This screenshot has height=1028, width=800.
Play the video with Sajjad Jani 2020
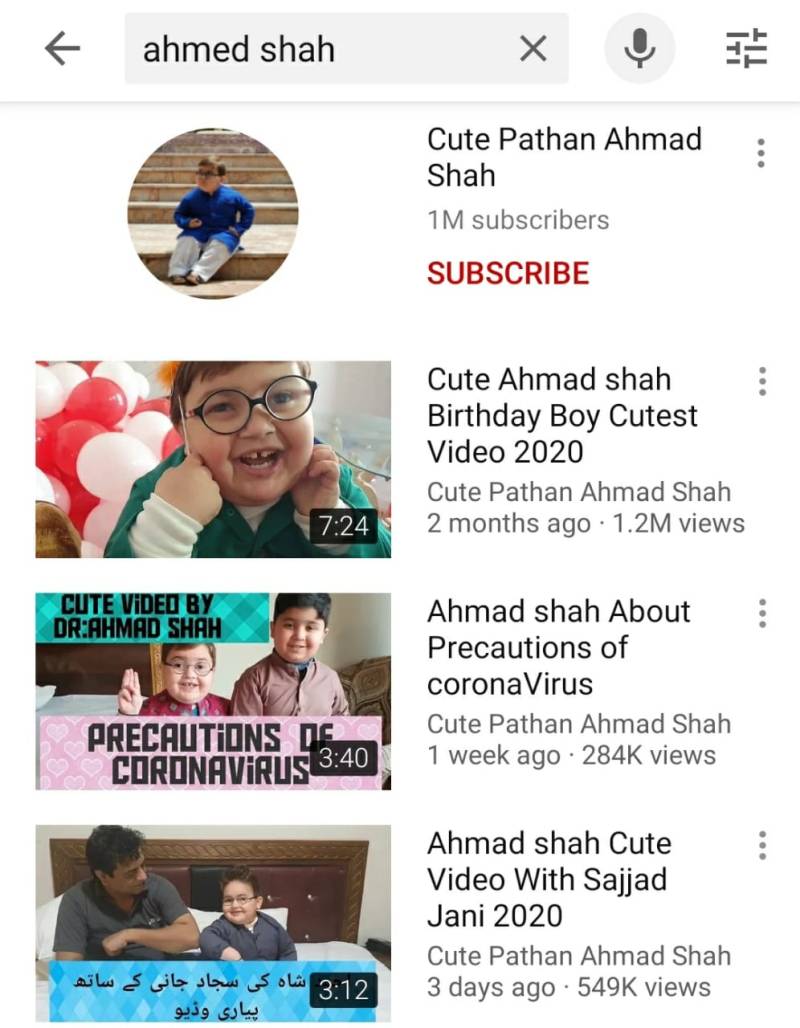(213, 923)
